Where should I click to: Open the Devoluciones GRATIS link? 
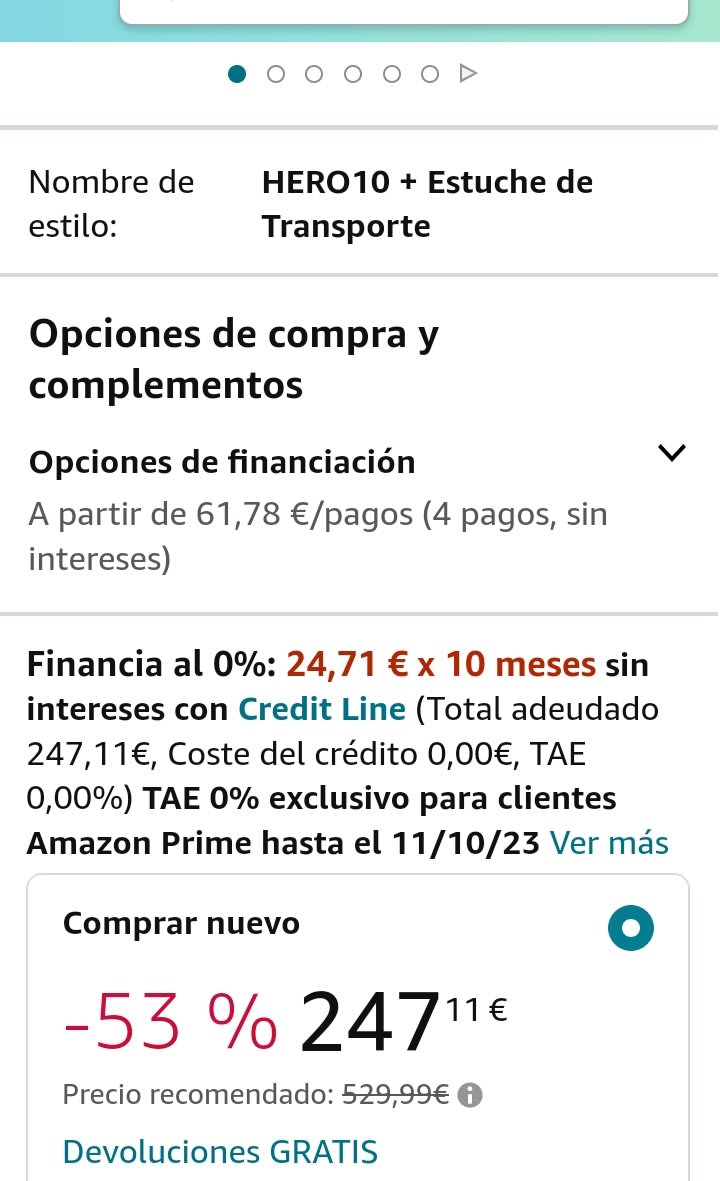[220, 1152]
